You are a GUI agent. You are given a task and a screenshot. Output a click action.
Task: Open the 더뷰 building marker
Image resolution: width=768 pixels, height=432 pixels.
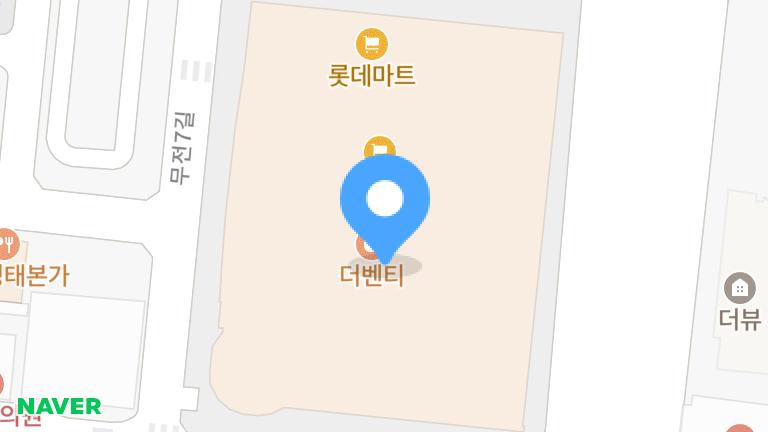[740, 289]
